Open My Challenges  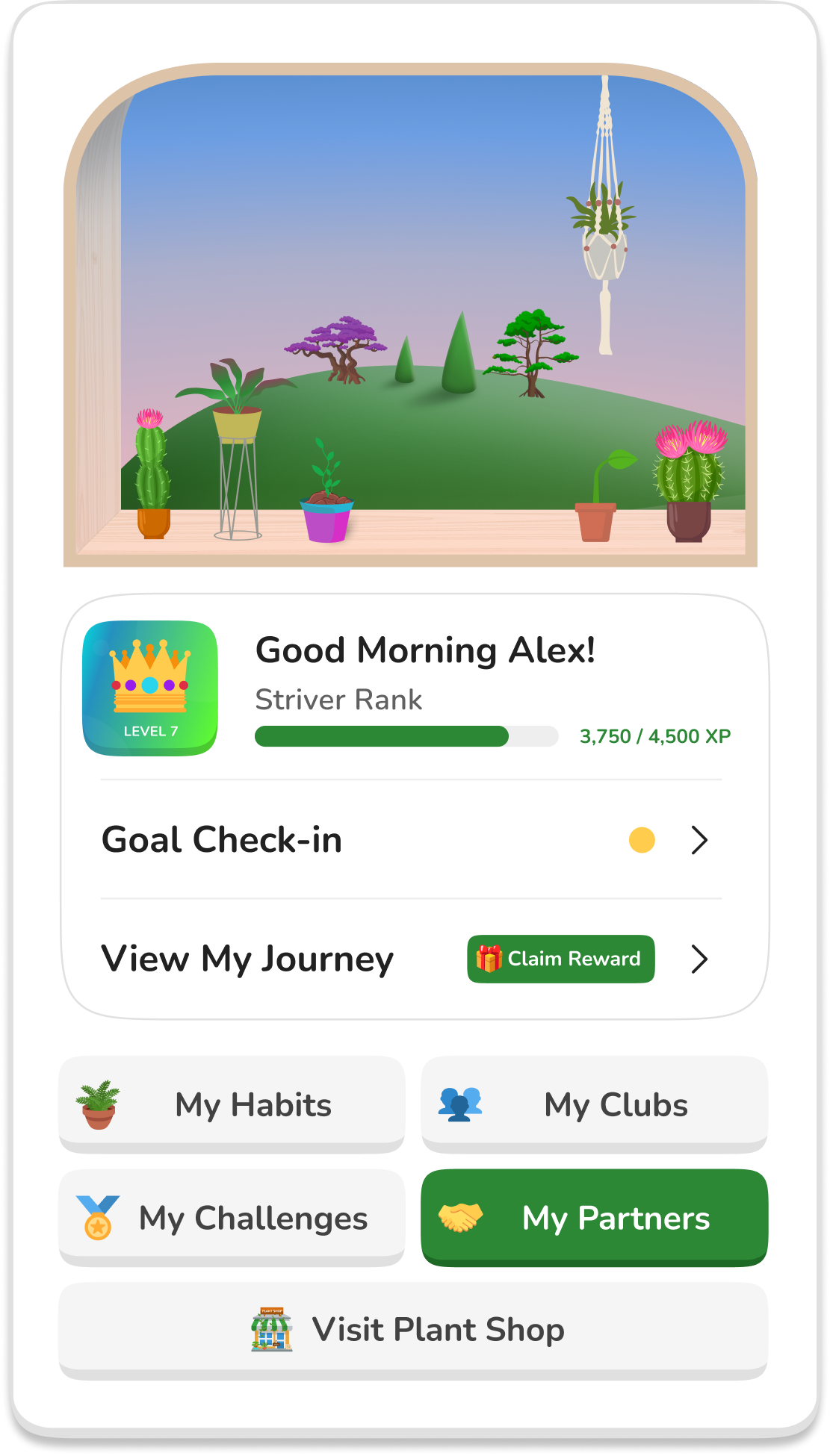click(x=232, y=1218)
